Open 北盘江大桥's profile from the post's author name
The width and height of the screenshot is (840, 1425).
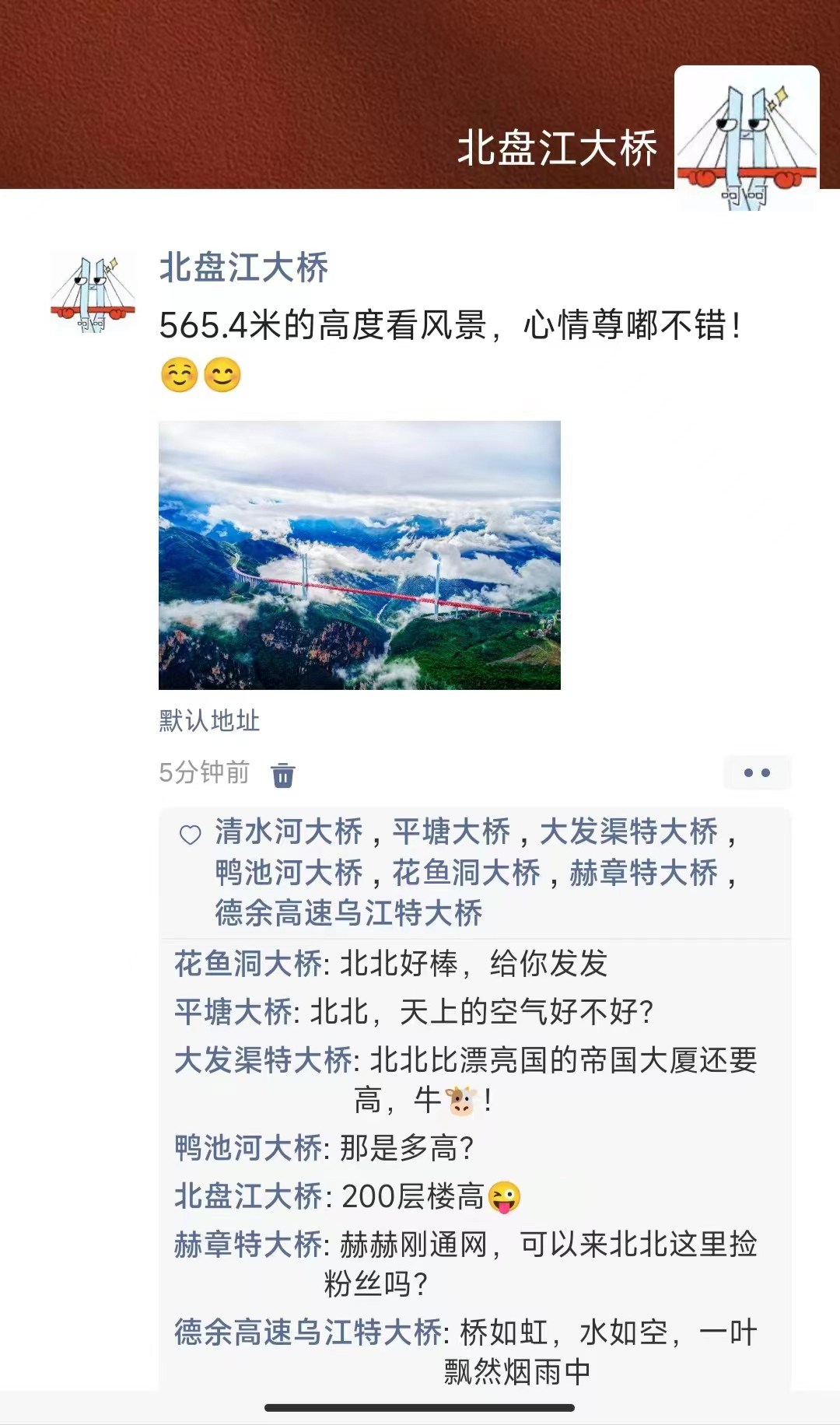(243, 268)
